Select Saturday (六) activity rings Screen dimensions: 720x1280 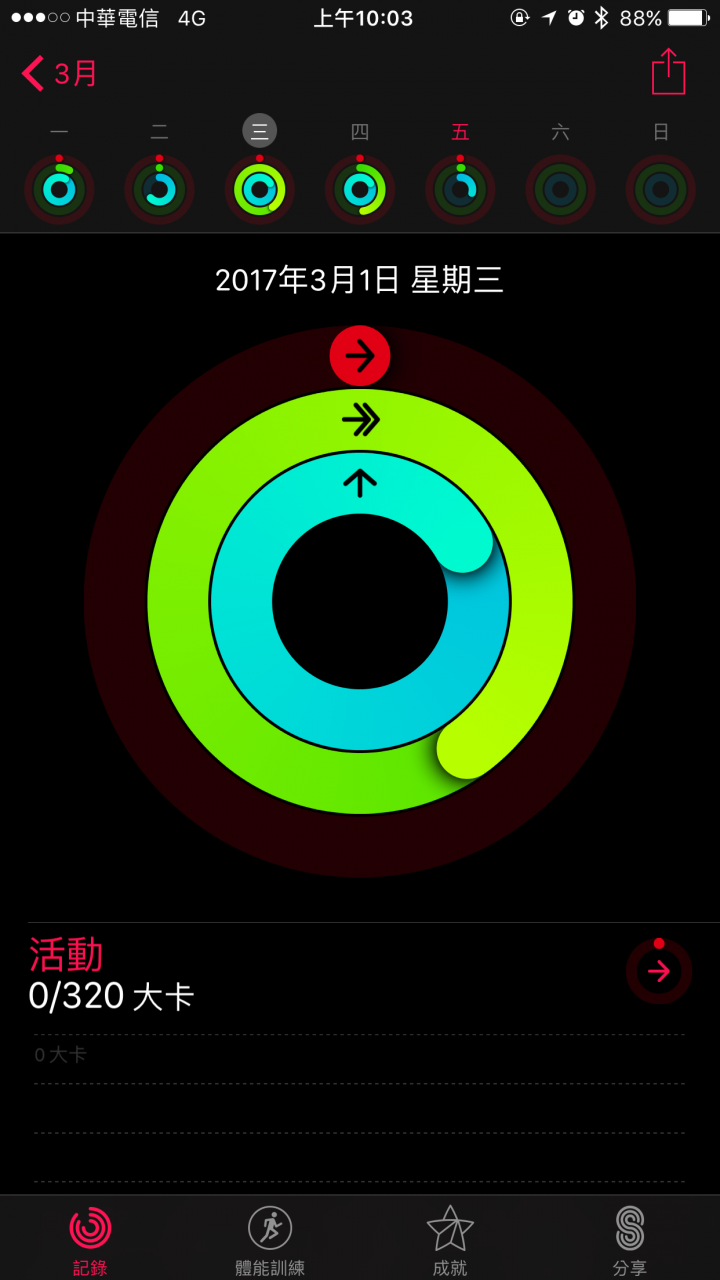coord(560,188)
